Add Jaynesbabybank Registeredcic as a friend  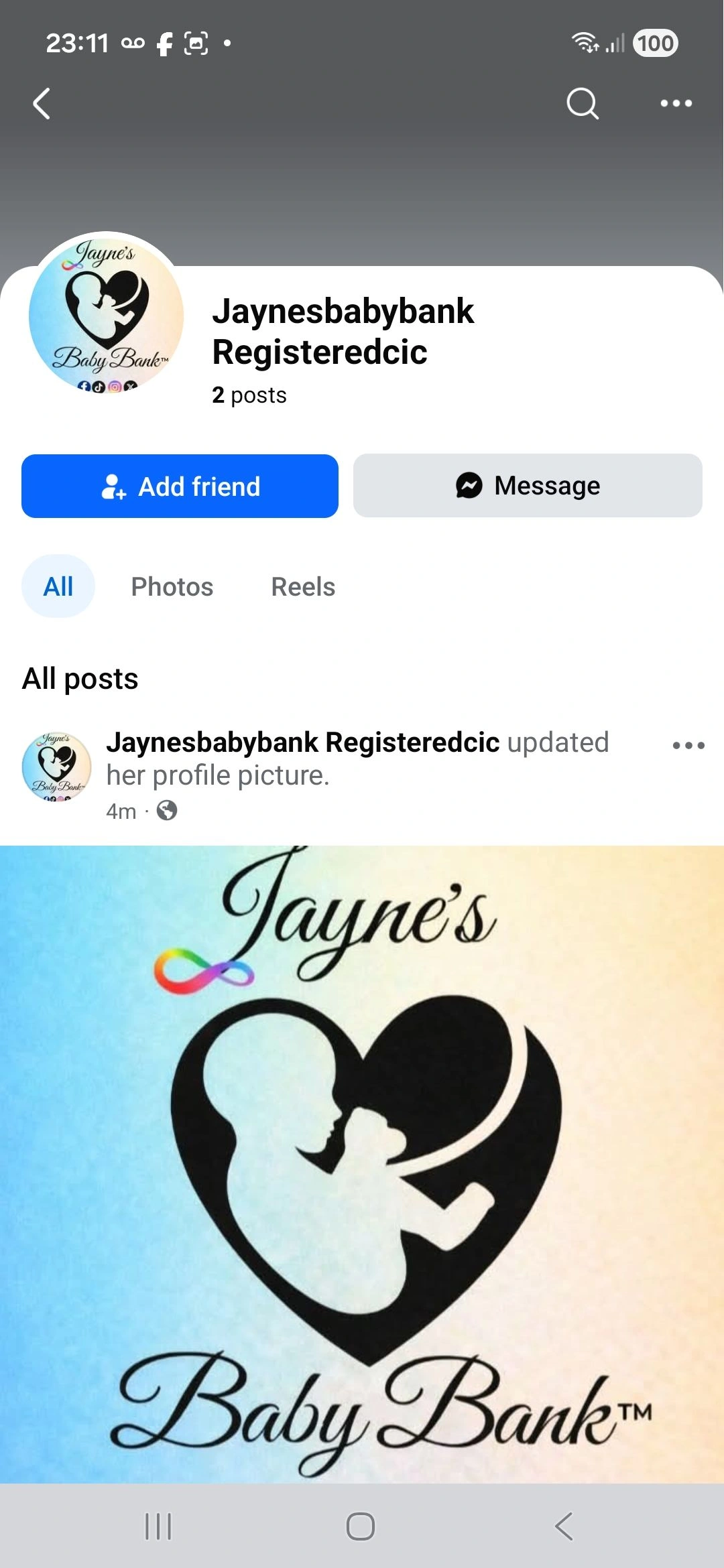[180, 486]
